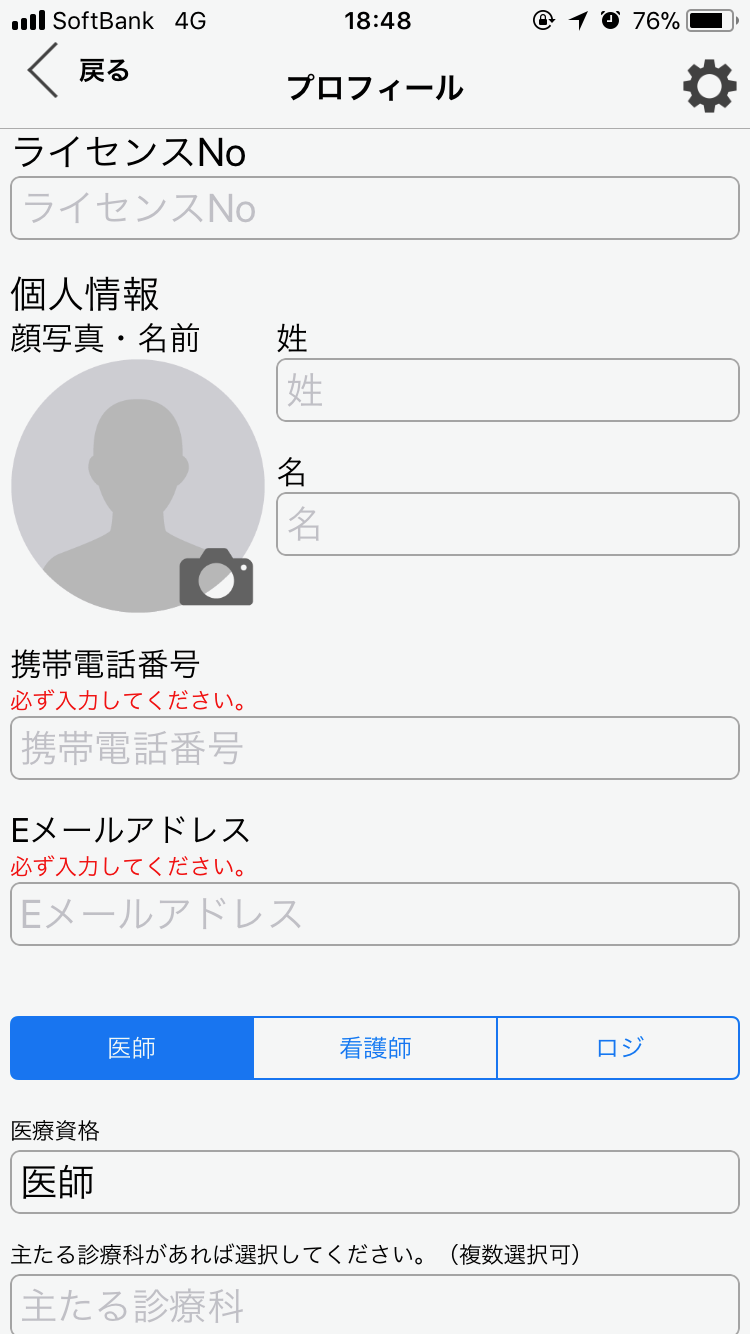This screenshot has height=1334, width=750.
Task: Open the 医療資格 picker showing 医師
Action: 375,1182
